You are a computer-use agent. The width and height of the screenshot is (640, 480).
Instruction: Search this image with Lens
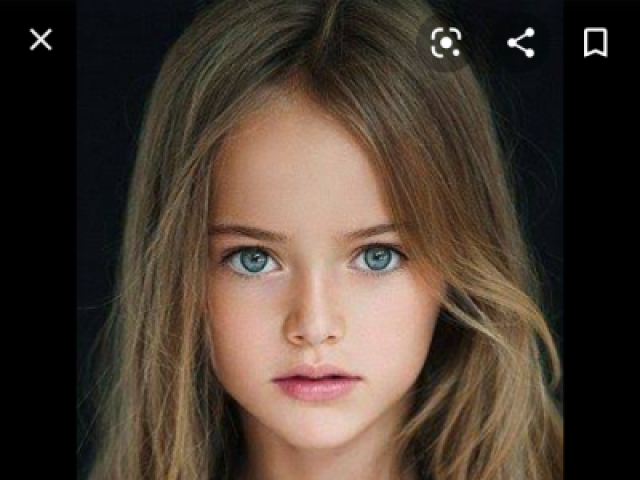446,42
